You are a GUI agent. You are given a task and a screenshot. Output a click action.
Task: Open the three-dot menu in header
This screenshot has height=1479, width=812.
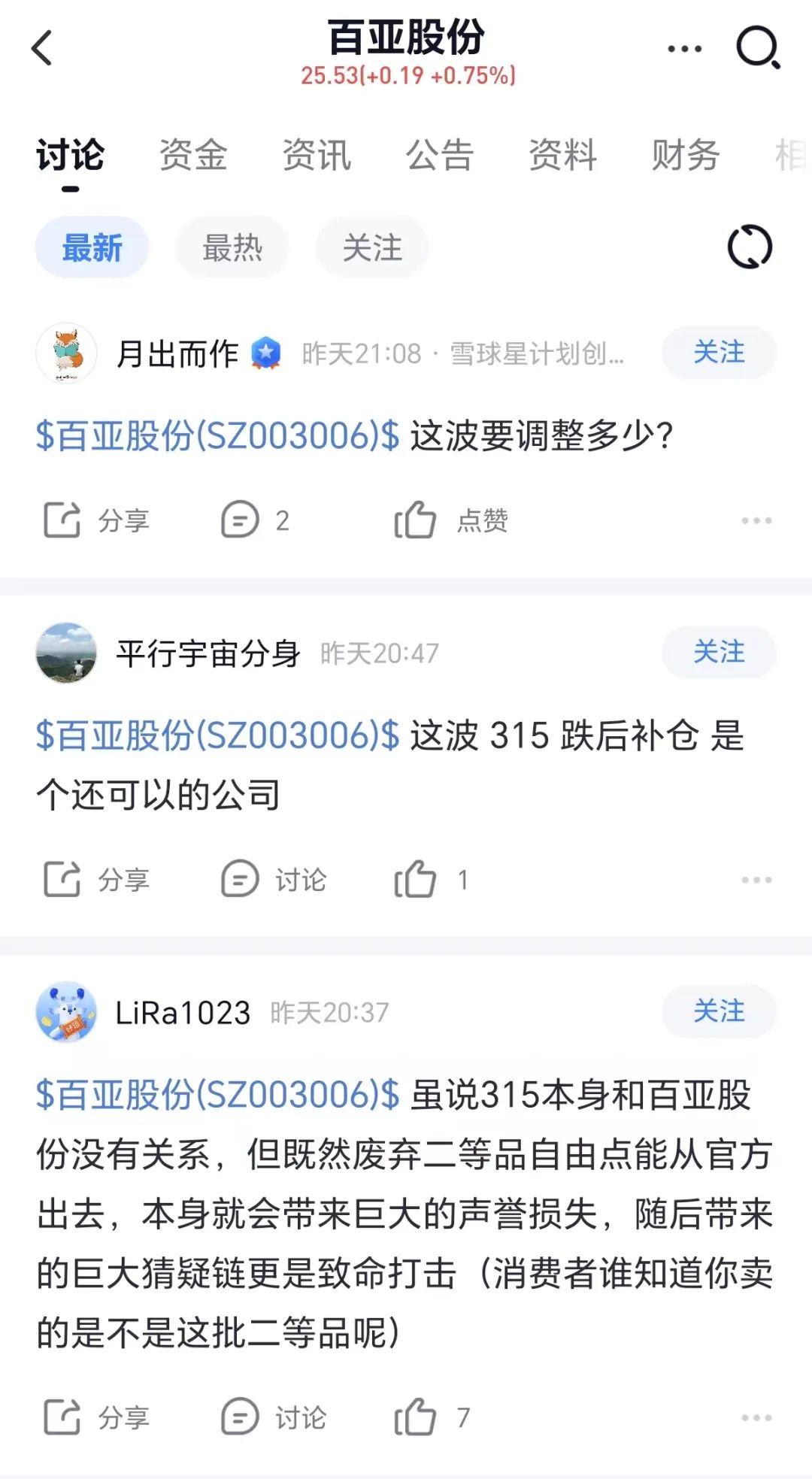[684, 49]
